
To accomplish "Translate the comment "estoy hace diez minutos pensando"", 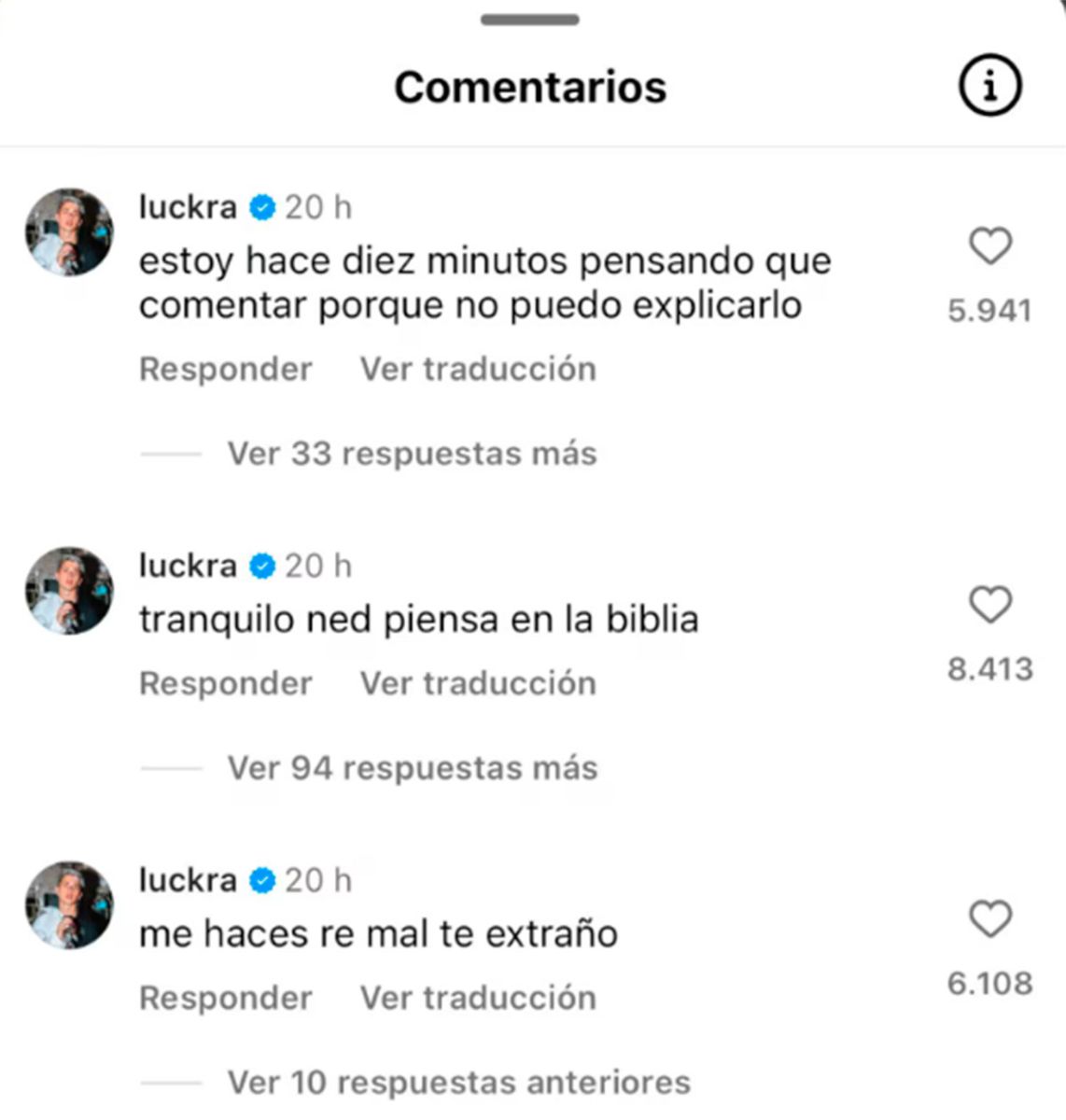I will point(478,370).
